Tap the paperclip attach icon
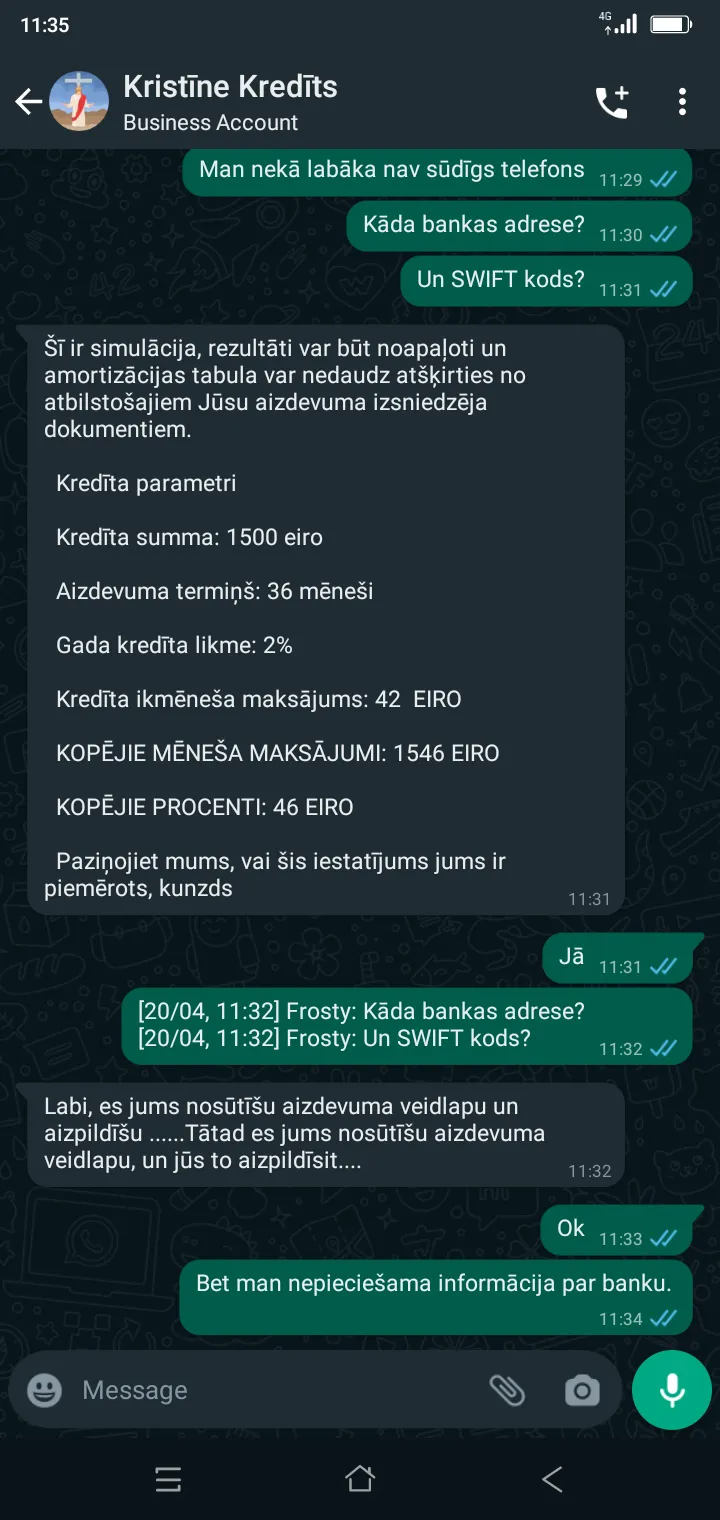The height and width of the screenshot is (1520, 720). coord(507,1390)
